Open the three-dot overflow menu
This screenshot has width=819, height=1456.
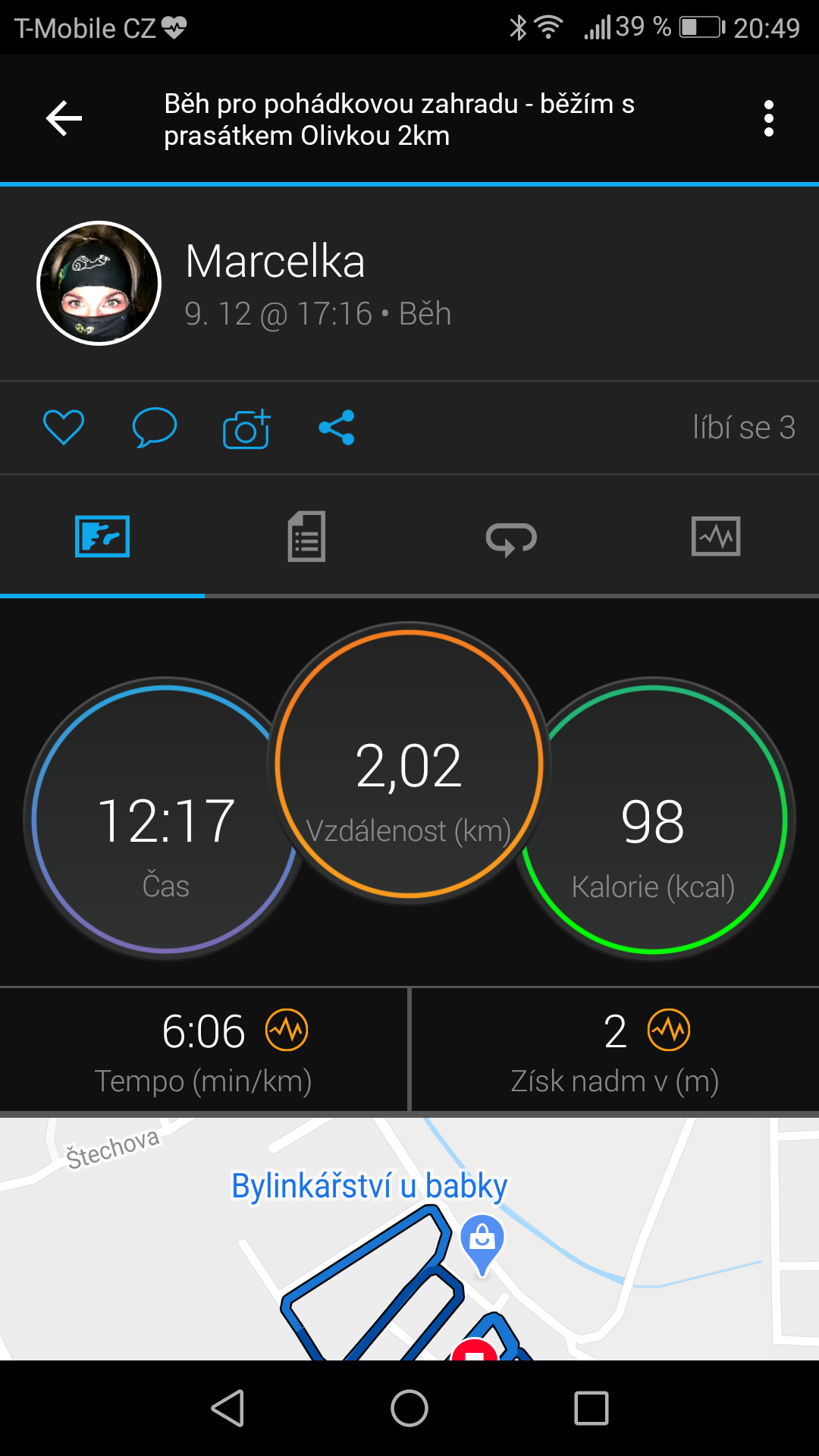pos(769,118)
